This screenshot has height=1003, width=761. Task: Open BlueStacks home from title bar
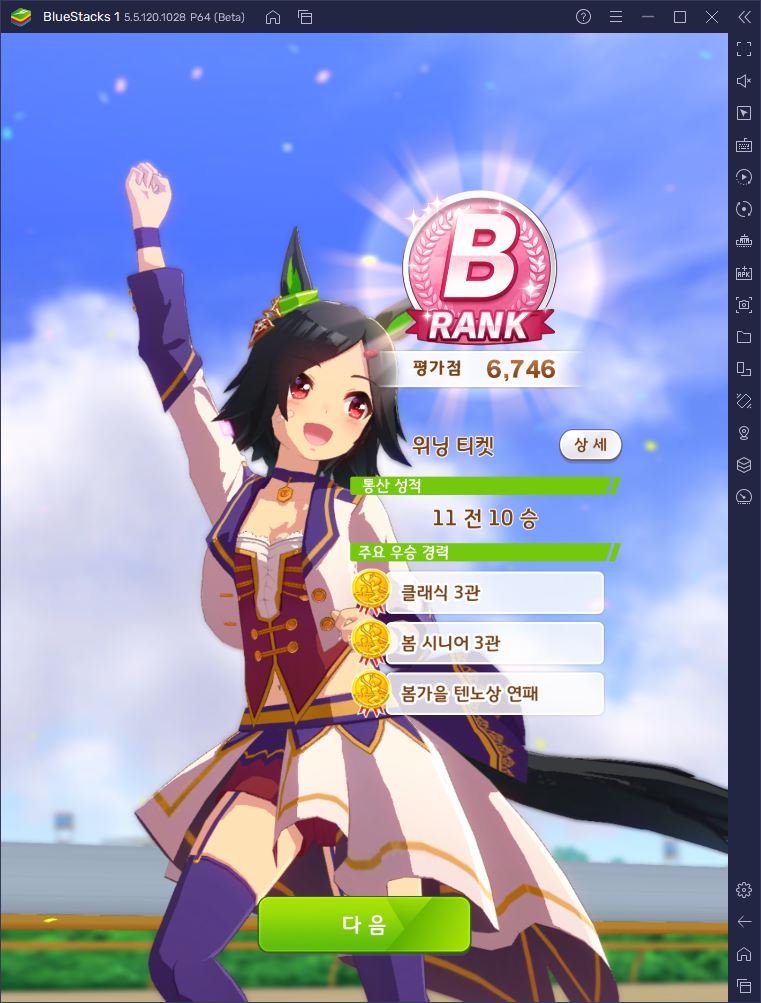coord(272,17)
